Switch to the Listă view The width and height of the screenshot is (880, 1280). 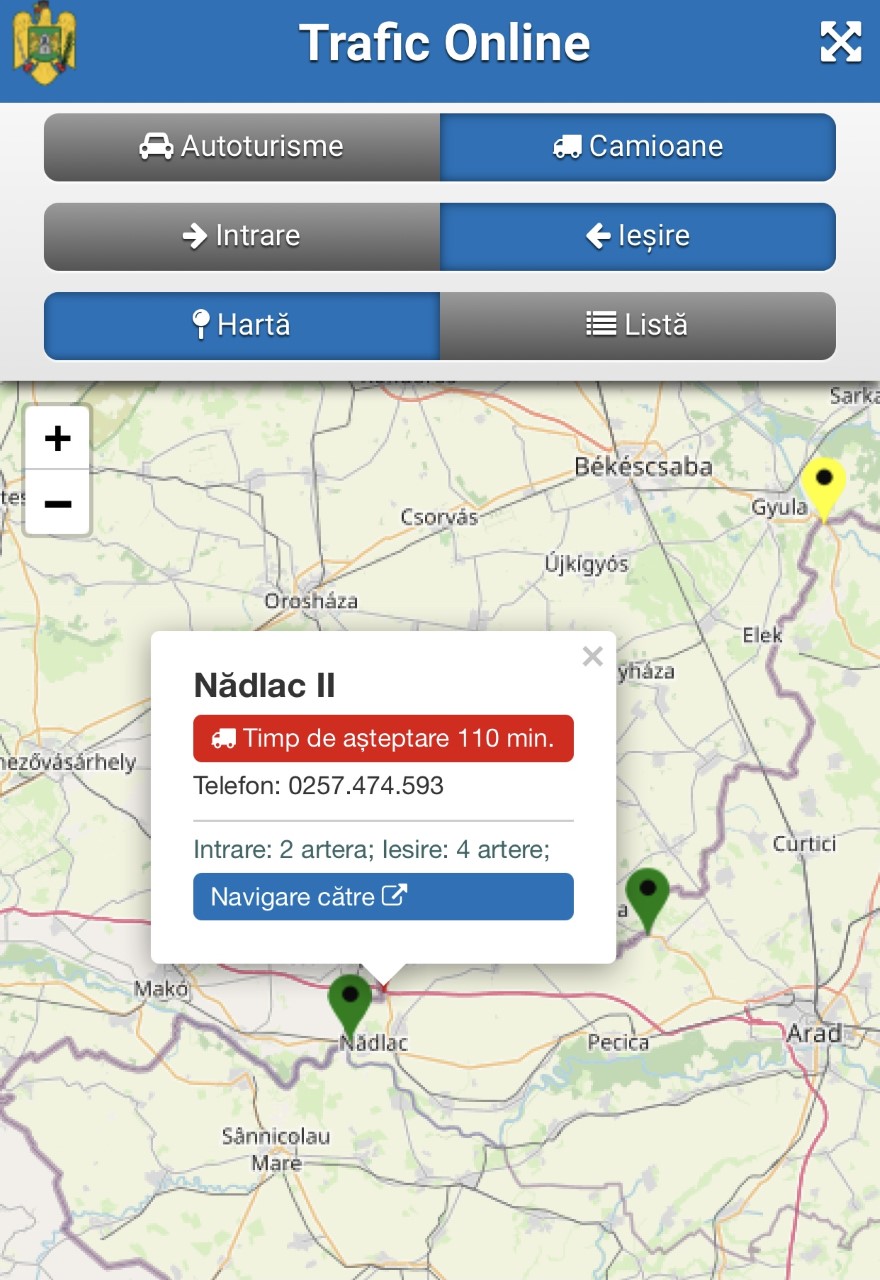point(637,325)
